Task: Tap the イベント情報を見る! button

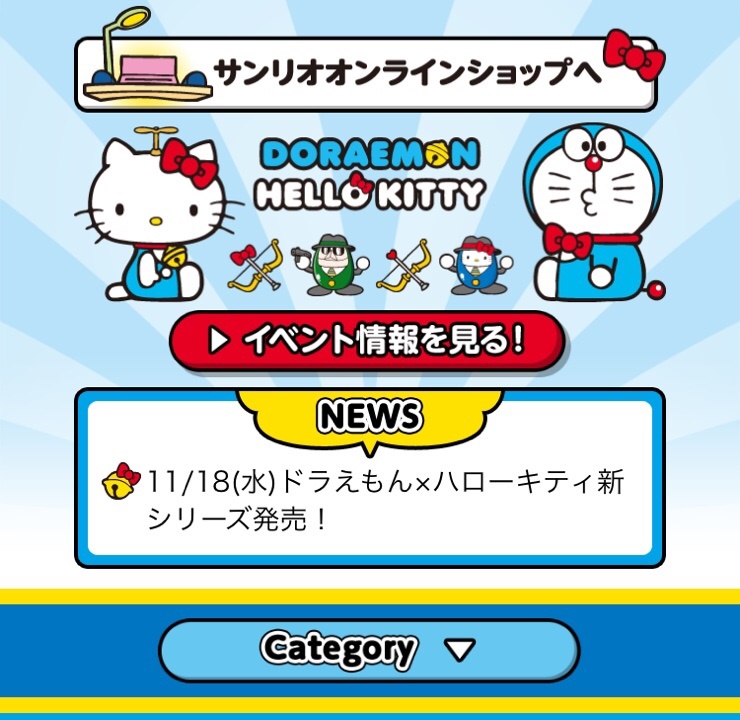Action: (366, 341)
